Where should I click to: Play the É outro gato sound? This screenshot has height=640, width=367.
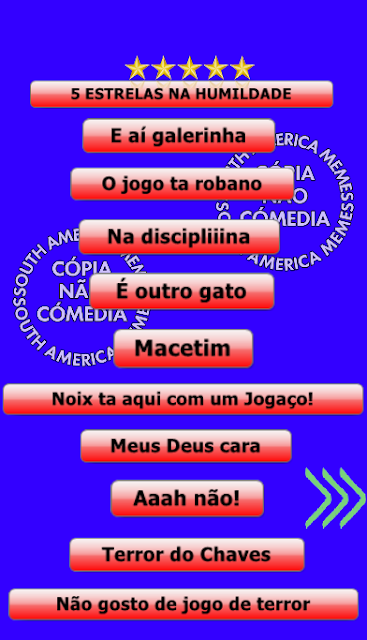pyautogui.click(x=181, y=291)
